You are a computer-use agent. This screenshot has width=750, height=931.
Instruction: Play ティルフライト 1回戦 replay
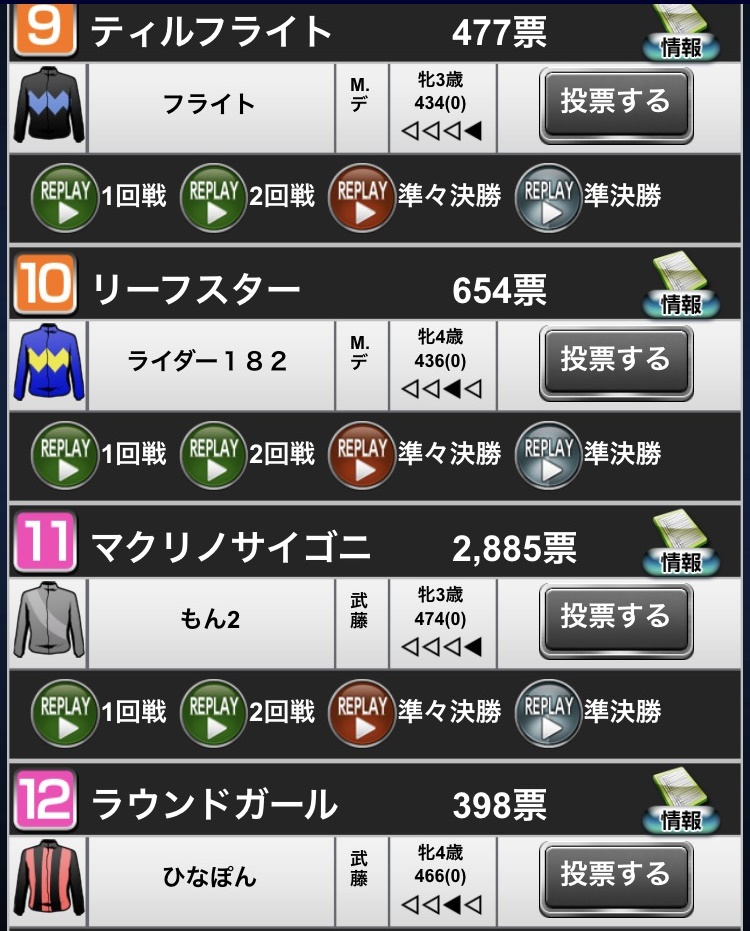[x=65, y=196]
